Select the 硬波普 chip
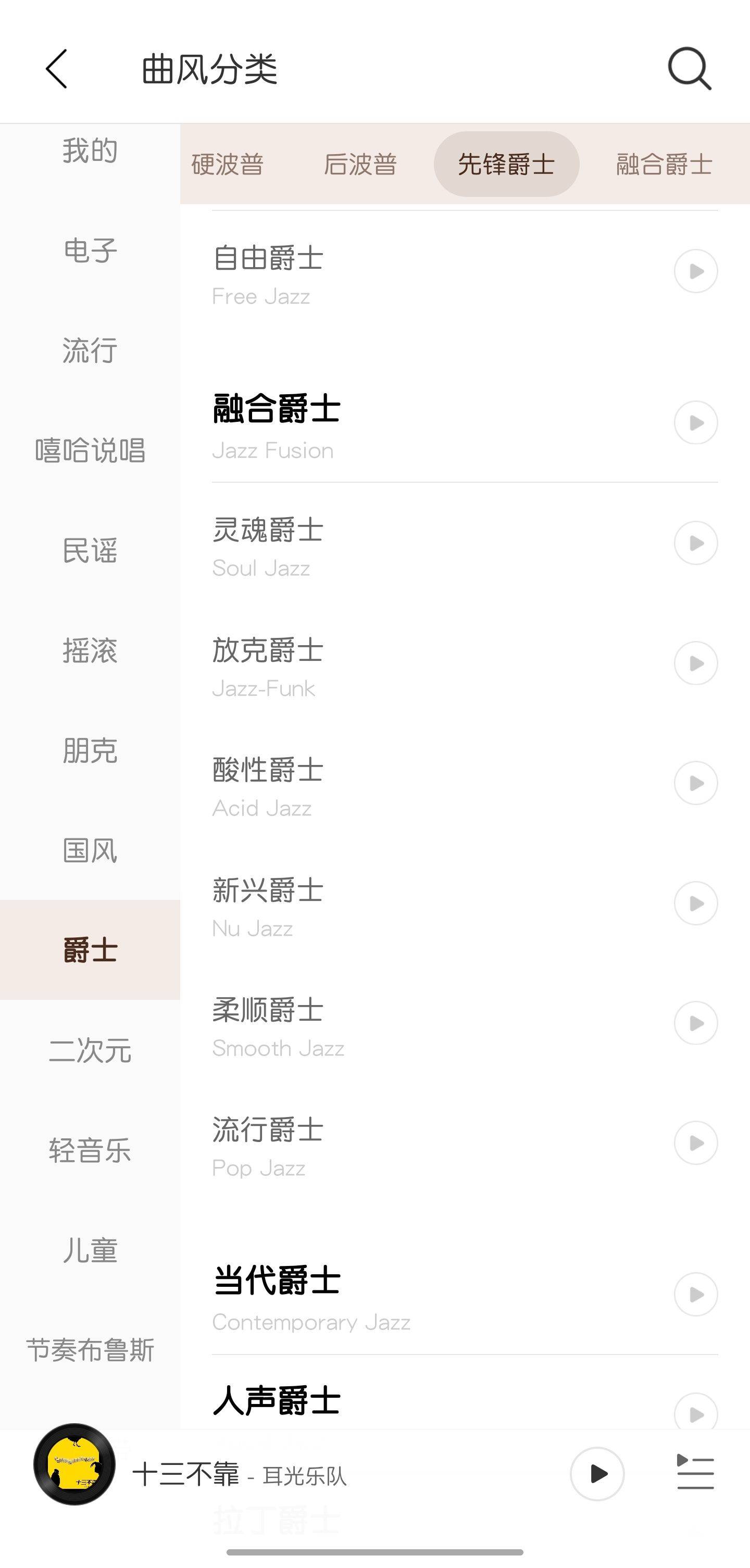 tap(227, 165)
